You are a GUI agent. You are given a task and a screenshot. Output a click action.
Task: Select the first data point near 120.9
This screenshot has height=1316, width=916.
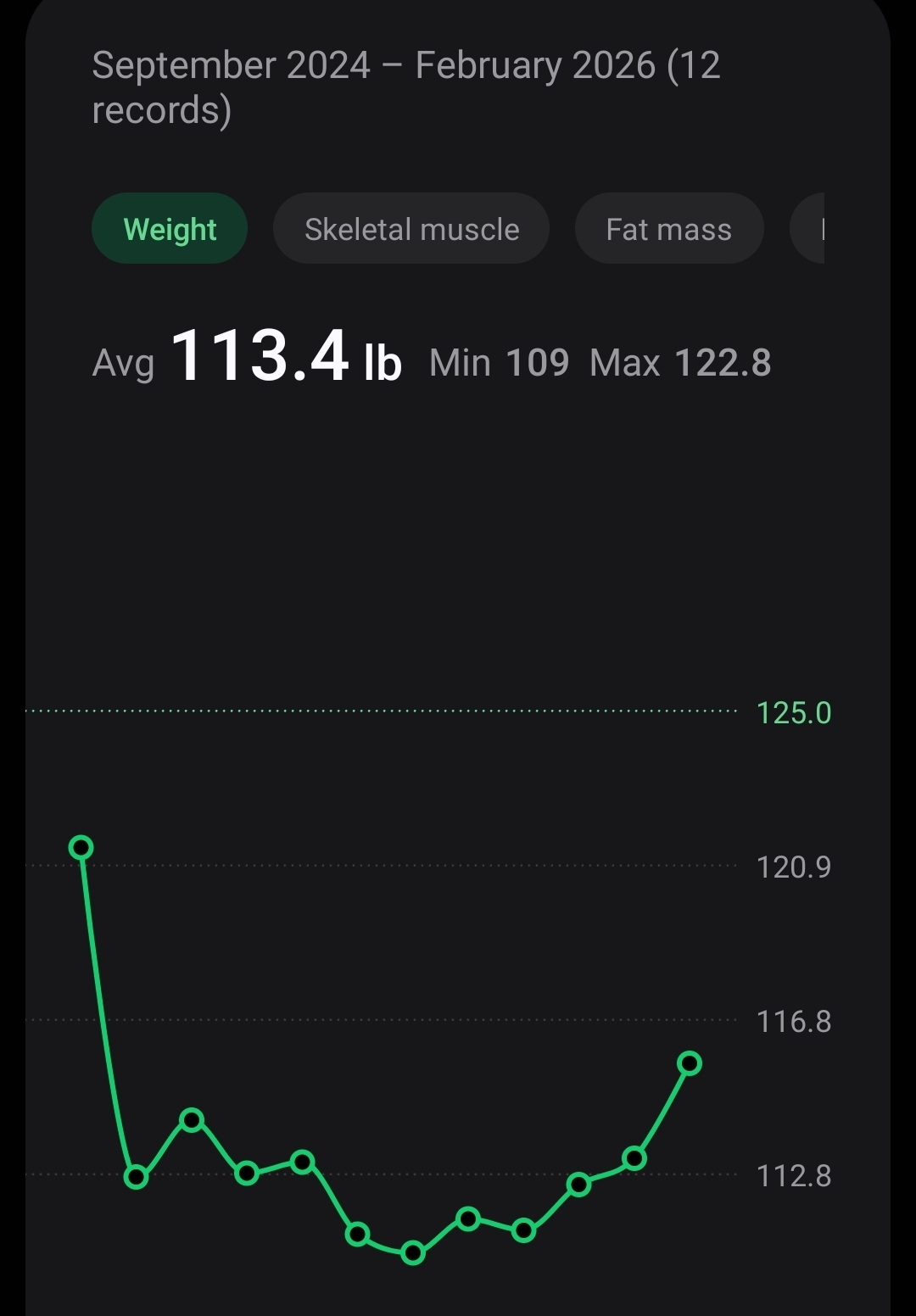[x=81, y=847]
